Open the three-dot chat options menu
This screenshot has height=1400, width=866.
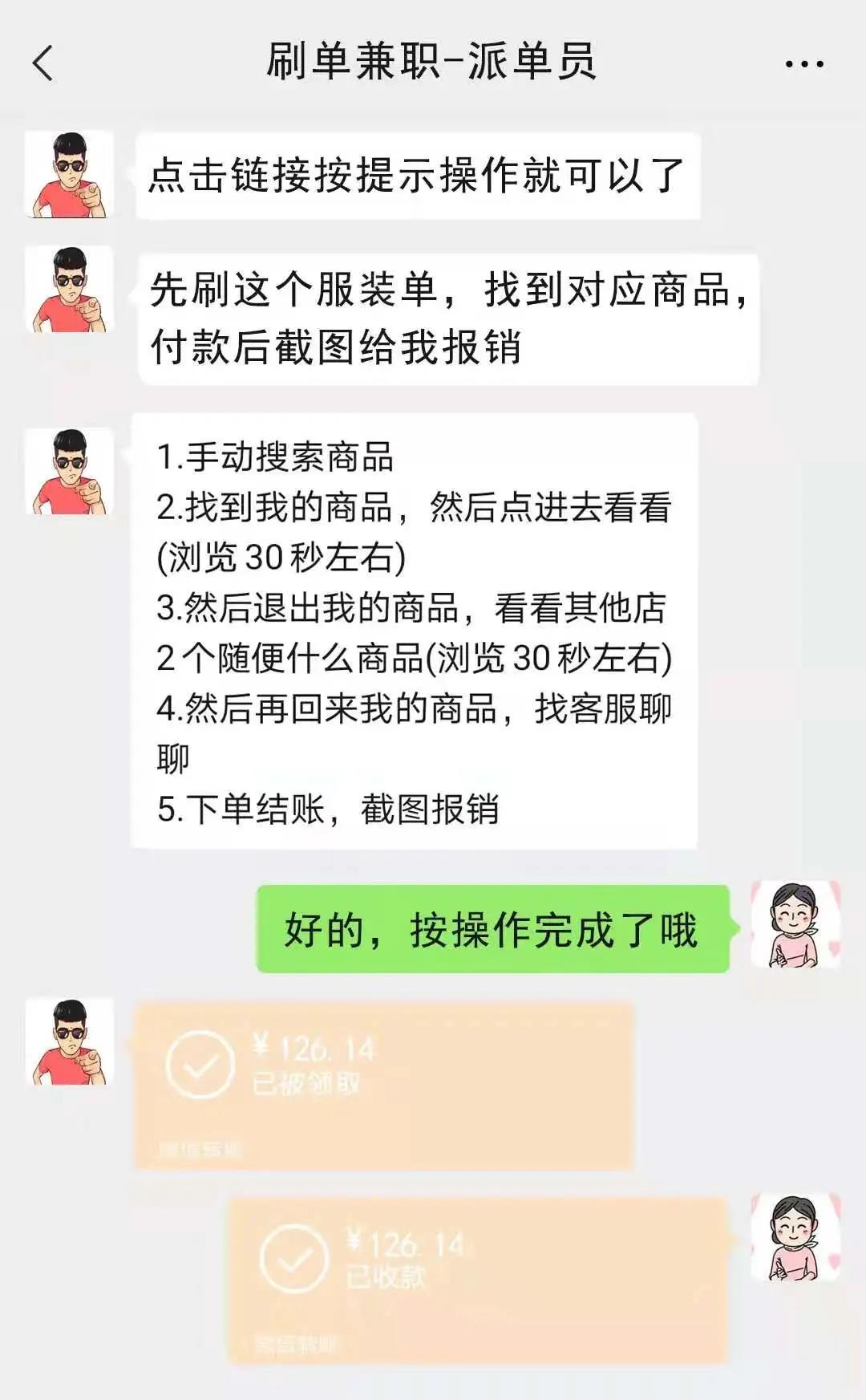click(803, 64)
